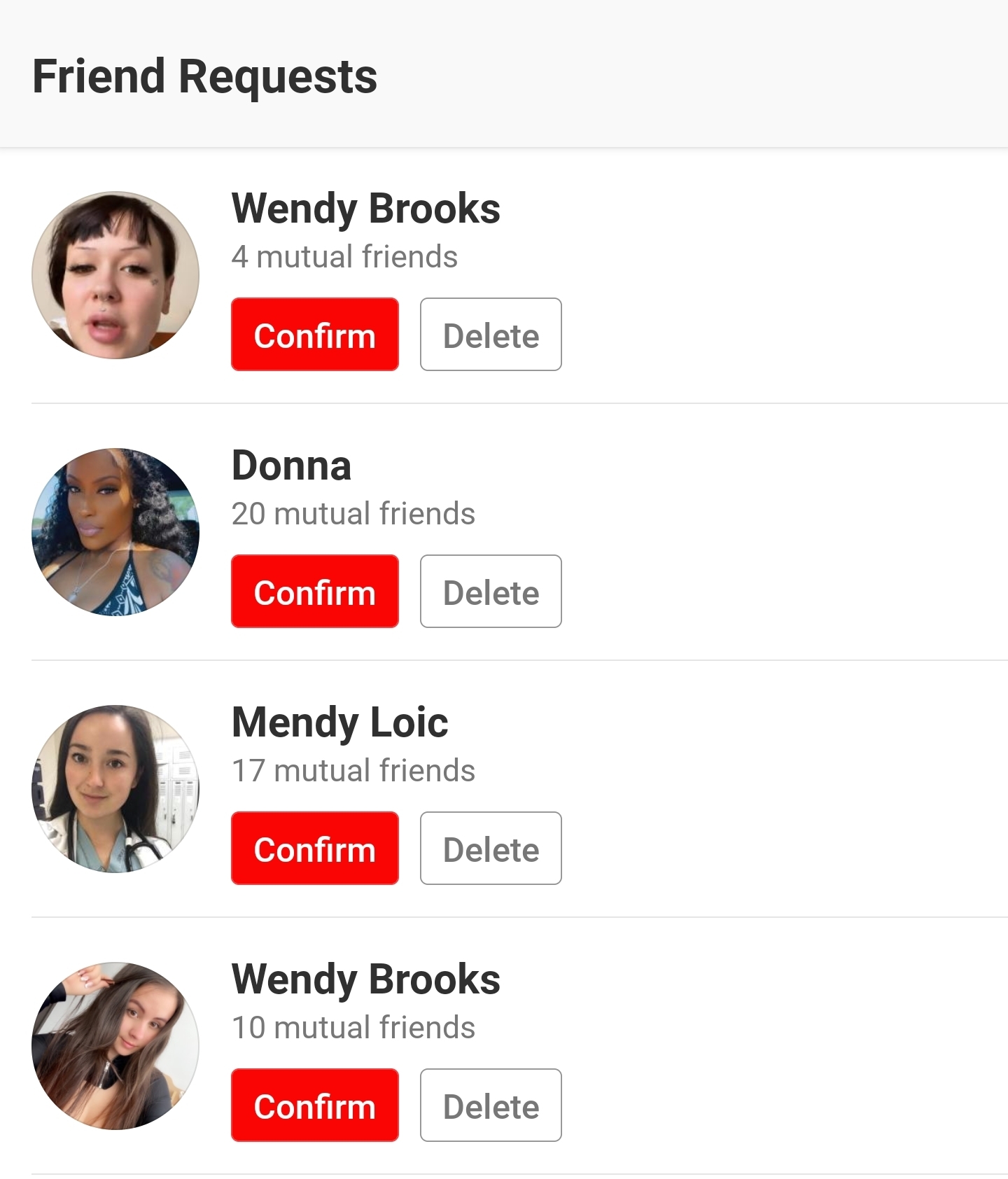Open profile photo of Wendy Brooks, 10 mutual friends

pos(115,1046)
